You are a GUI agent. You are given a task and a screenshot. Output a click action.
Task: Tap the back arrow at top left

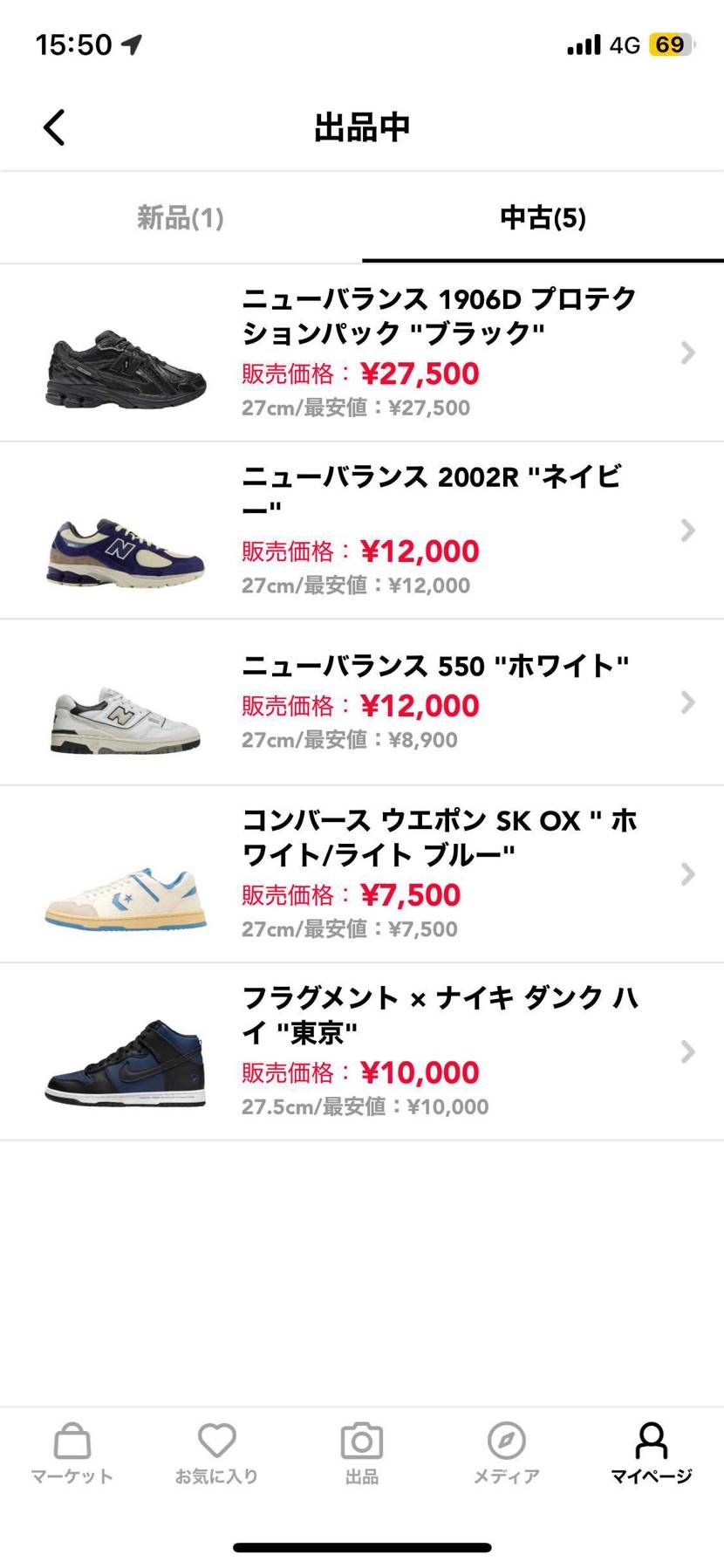coord(54,127)
